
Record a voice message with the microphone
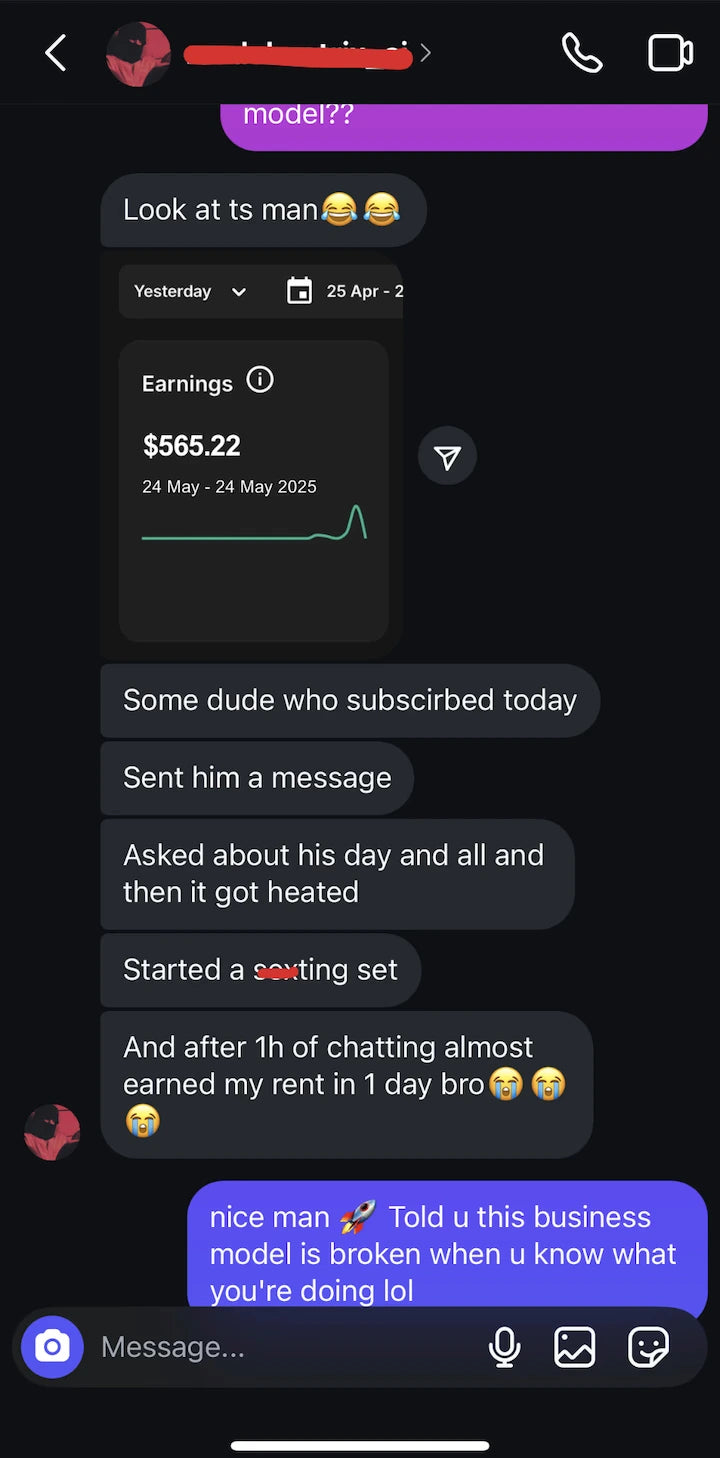tap(505, 1347)
